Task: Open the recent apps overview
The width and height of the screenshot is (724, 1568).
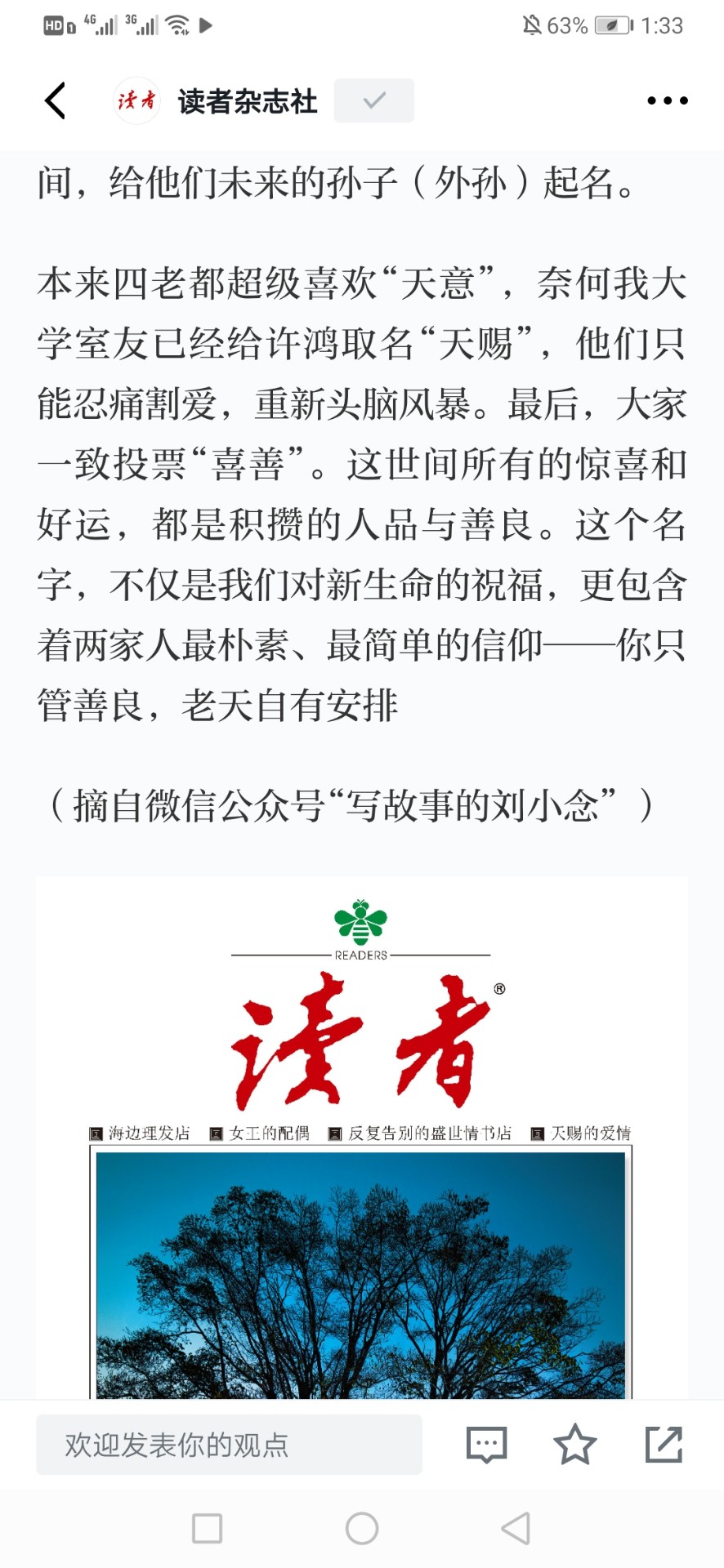Action: tap(207, 1528)
